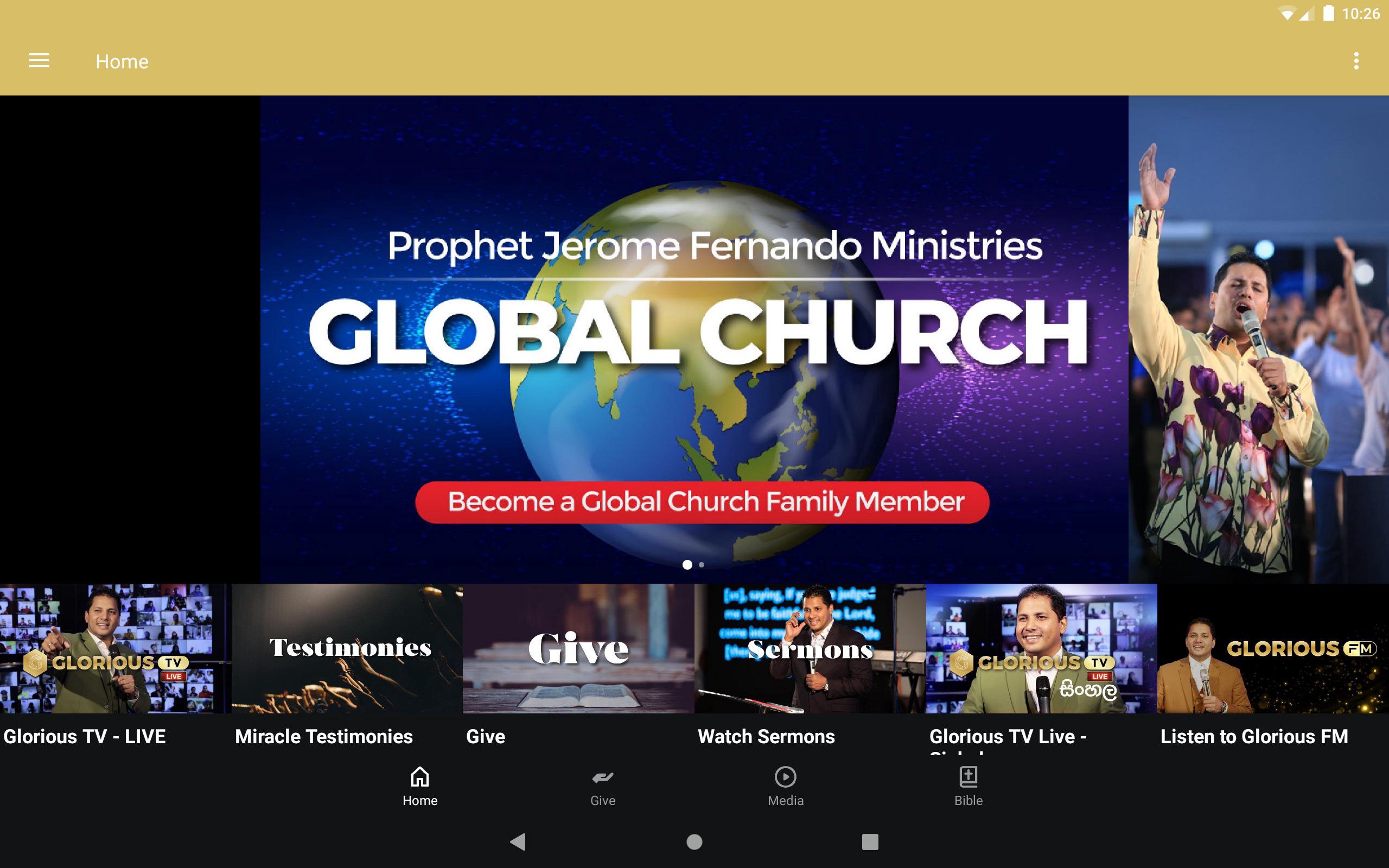Image resolution: width=1389 pixels, height=868 pixels.
Task: Open the overflow menu
Action: point(1356,61)
